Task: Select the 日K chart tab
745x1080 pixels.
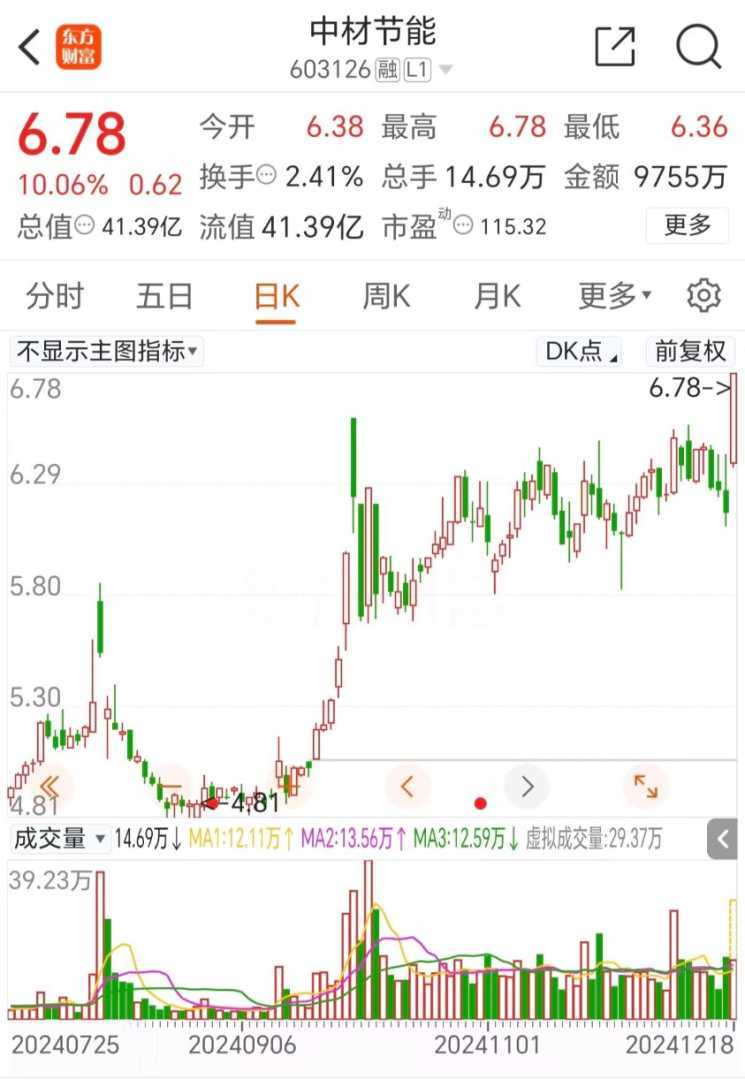Action: (x=276, y=296)
